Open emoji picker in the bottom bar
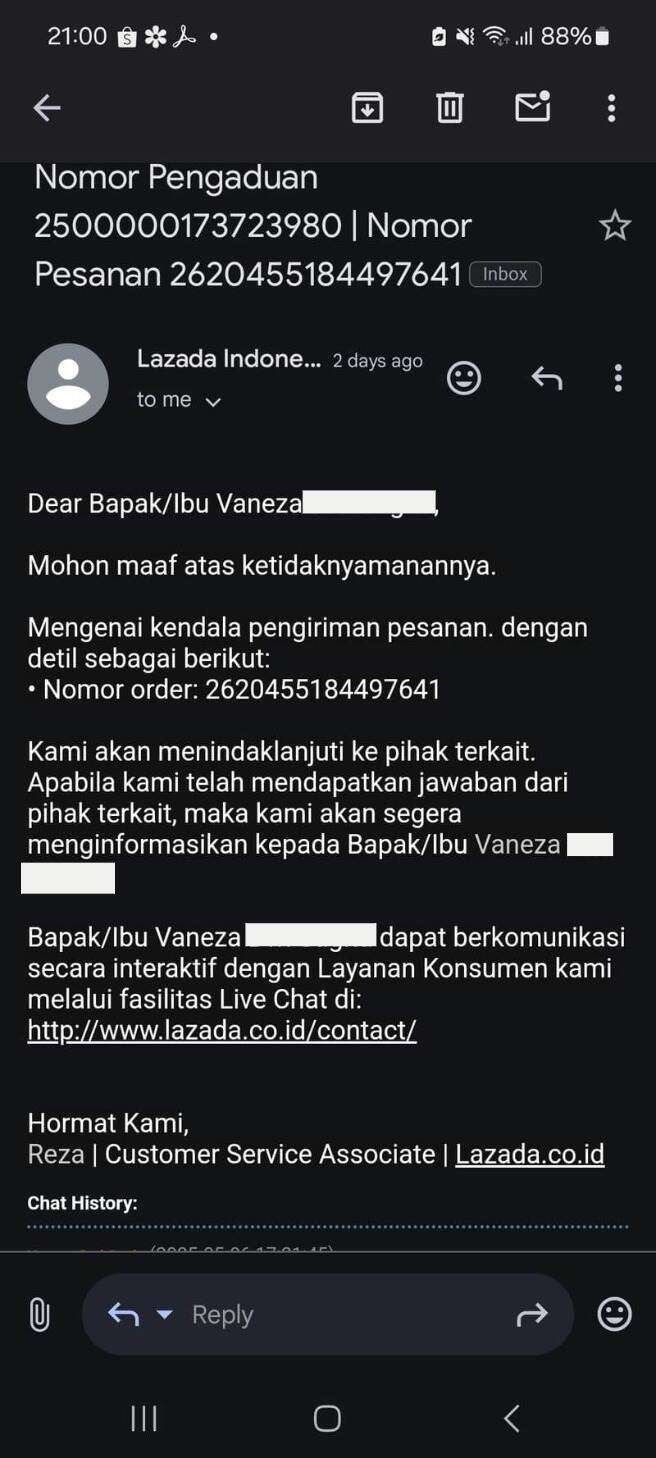The width and height of the screenshot is (656, 1458). [x=614, y=1314]
